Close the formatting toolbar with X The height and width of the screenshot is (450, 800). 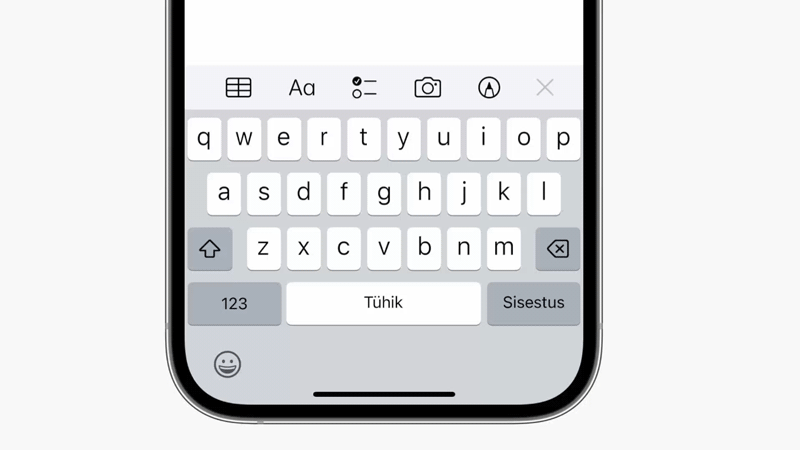pos(545,88)
